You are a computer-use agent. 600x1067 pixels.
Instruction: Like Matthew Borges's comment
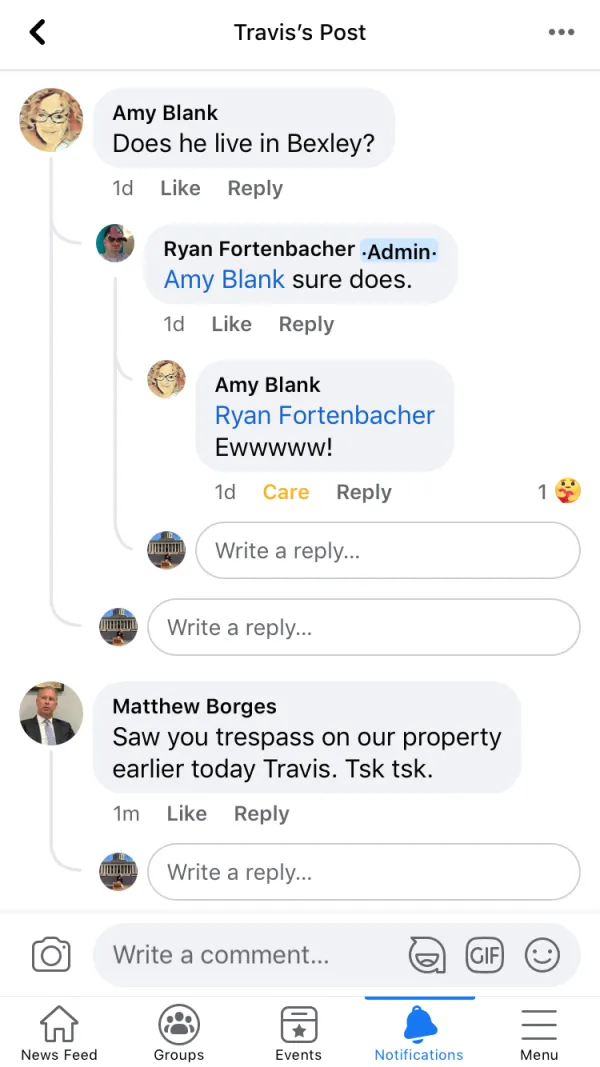pyautogui.click(x=186, y=814)
